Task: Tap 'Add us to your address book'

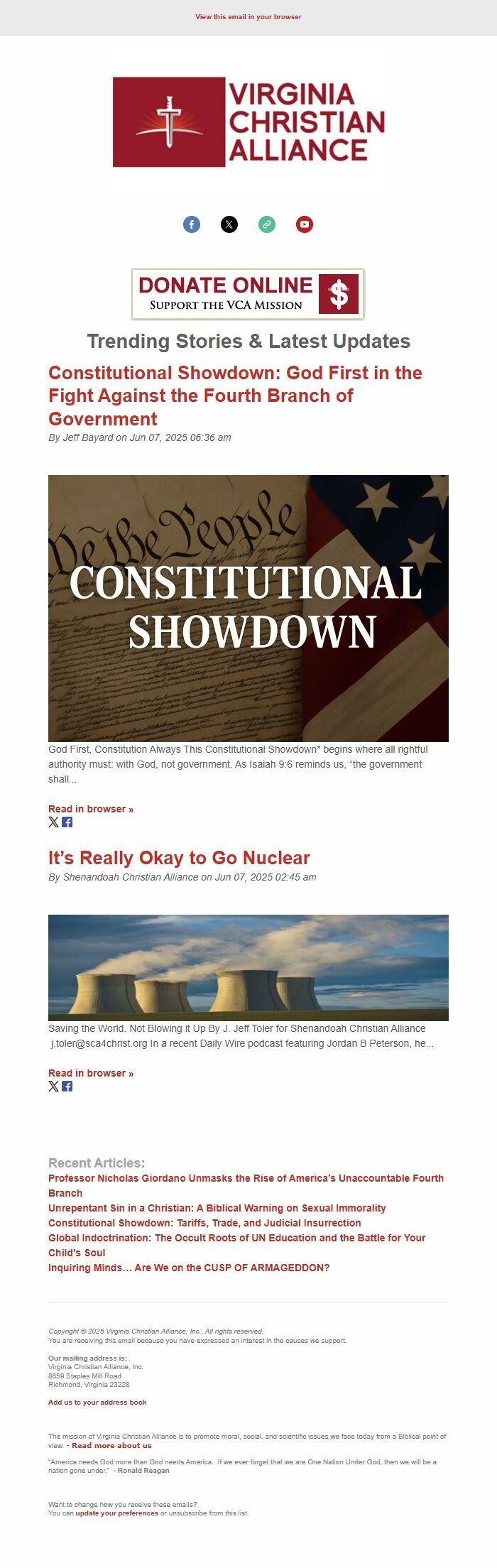Action: (97, 1403)
